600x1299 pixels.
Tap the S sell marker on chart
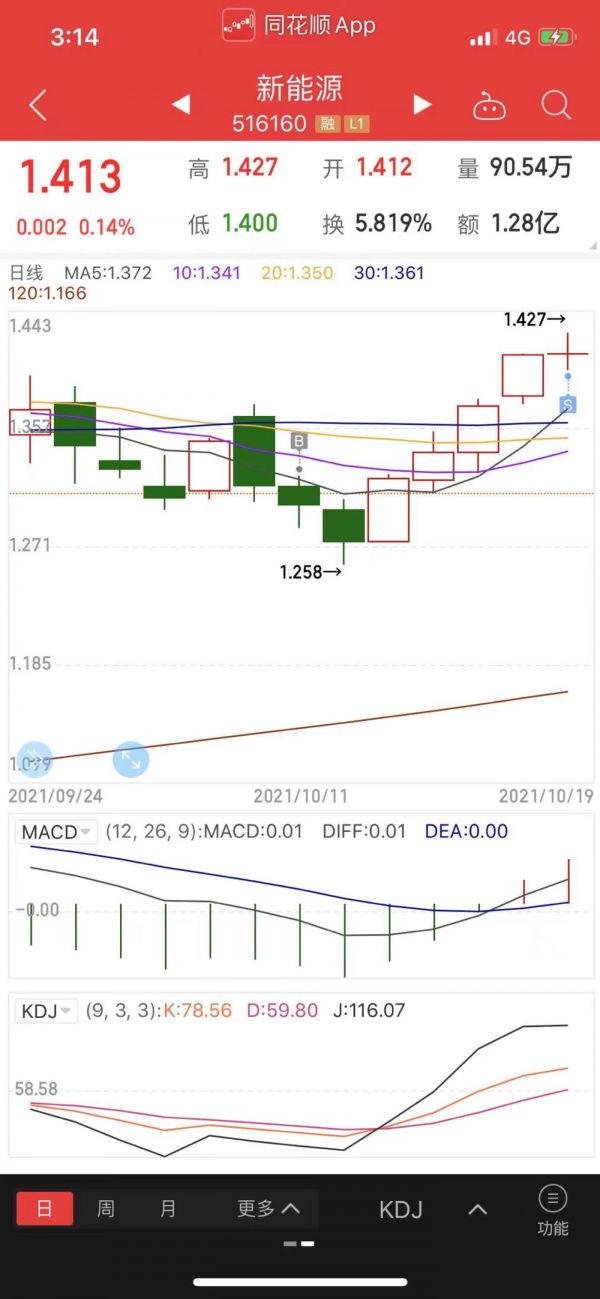click(568, 404)
